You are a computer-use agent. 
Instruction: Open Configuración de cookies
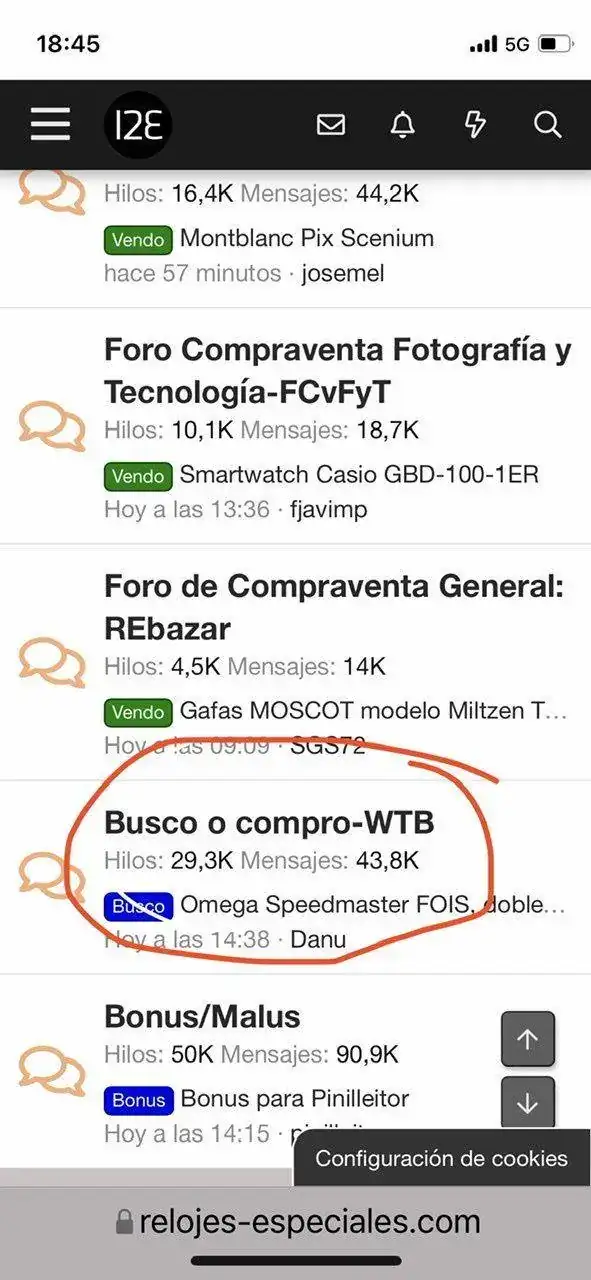tap(442, 1159)
